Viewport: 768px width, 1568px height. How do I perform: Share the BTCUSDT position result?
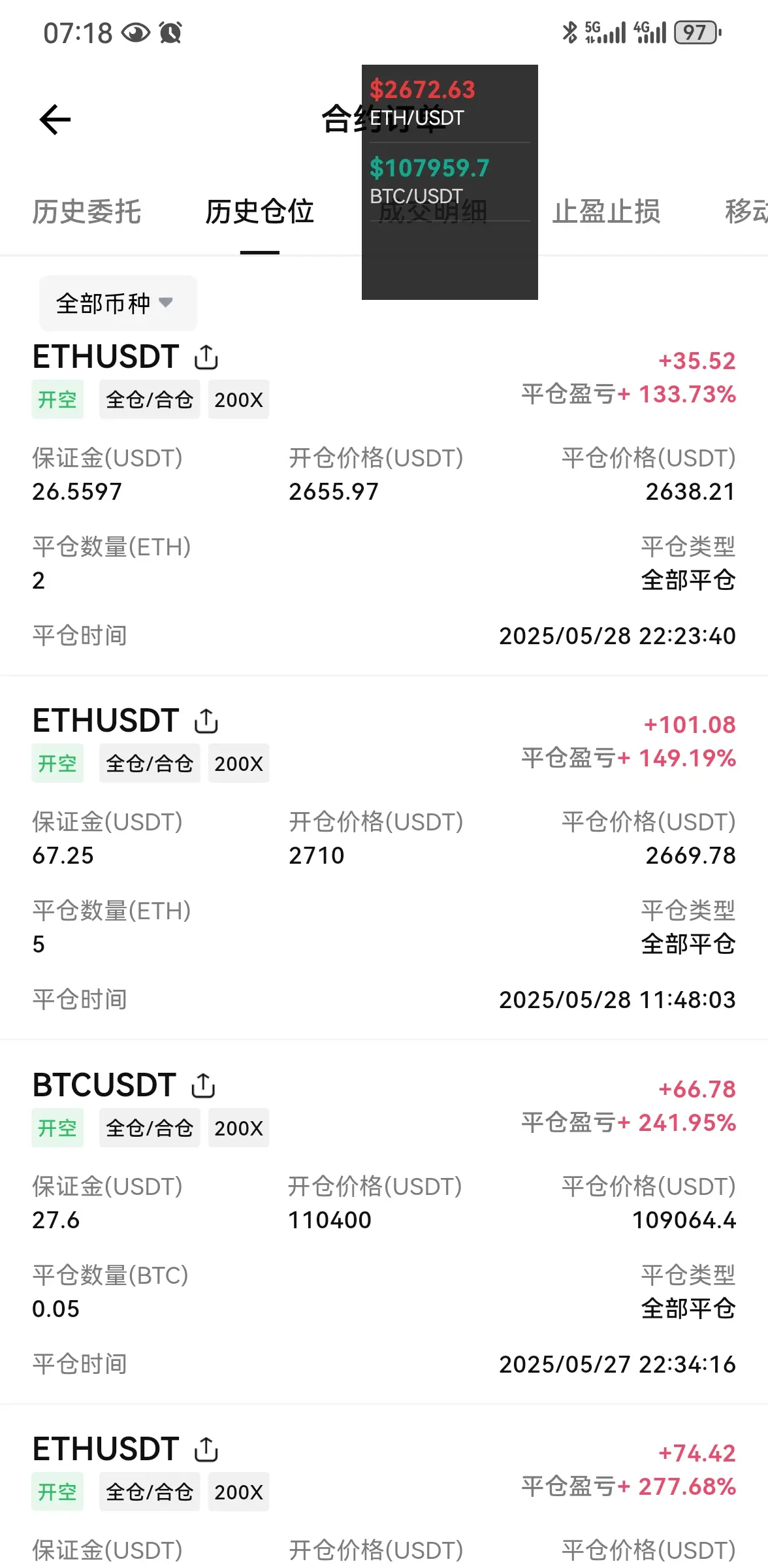pos(204,1086)
